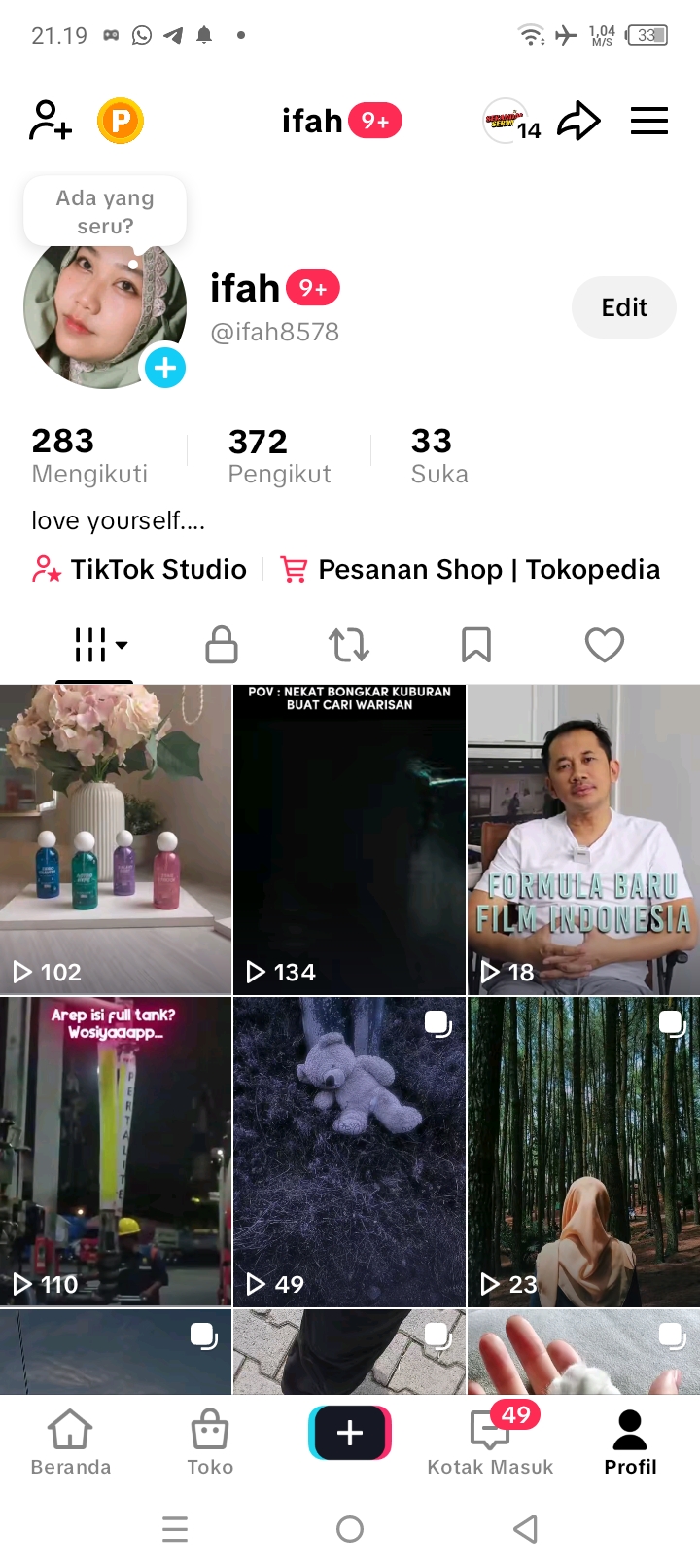Add a new avatar story with the plus badge
The image size is (700, 1568).
(x=165, y=368)
